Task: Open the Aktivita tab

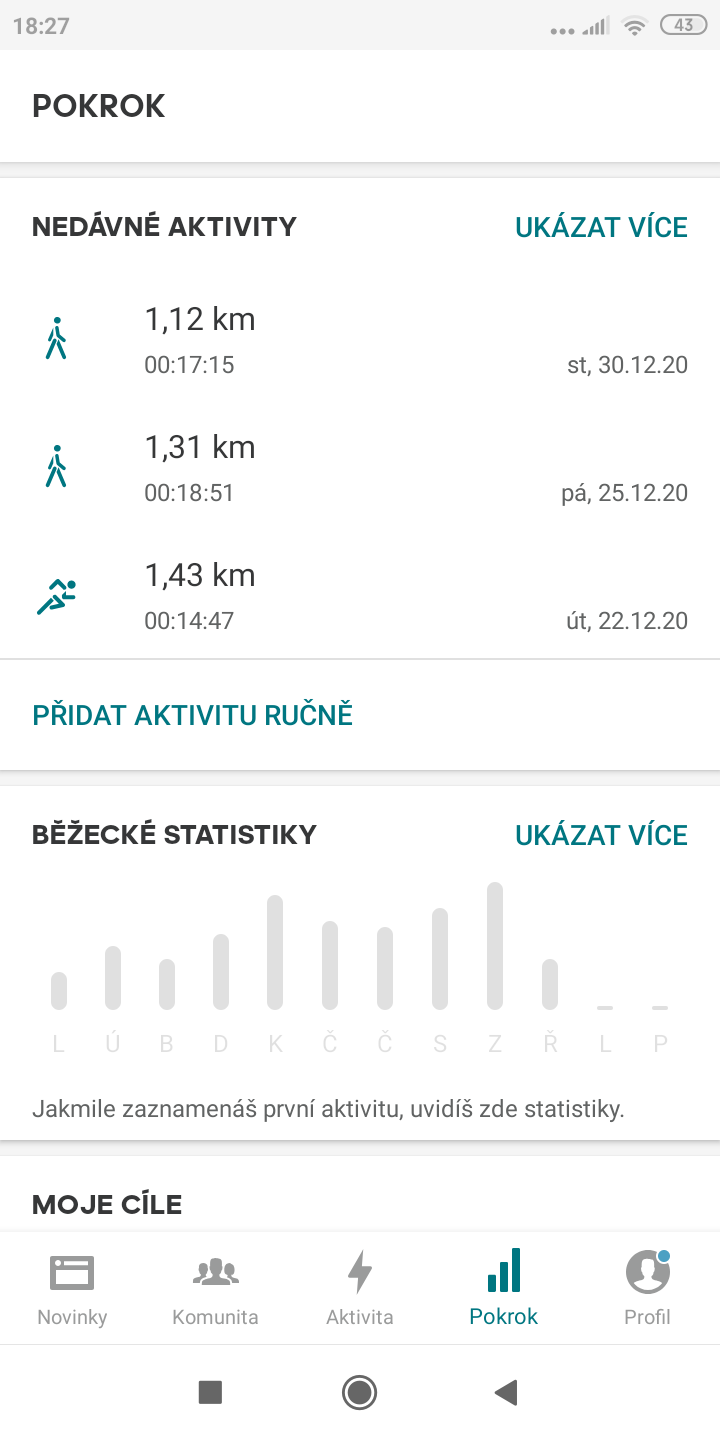Action: [359, 1288]
